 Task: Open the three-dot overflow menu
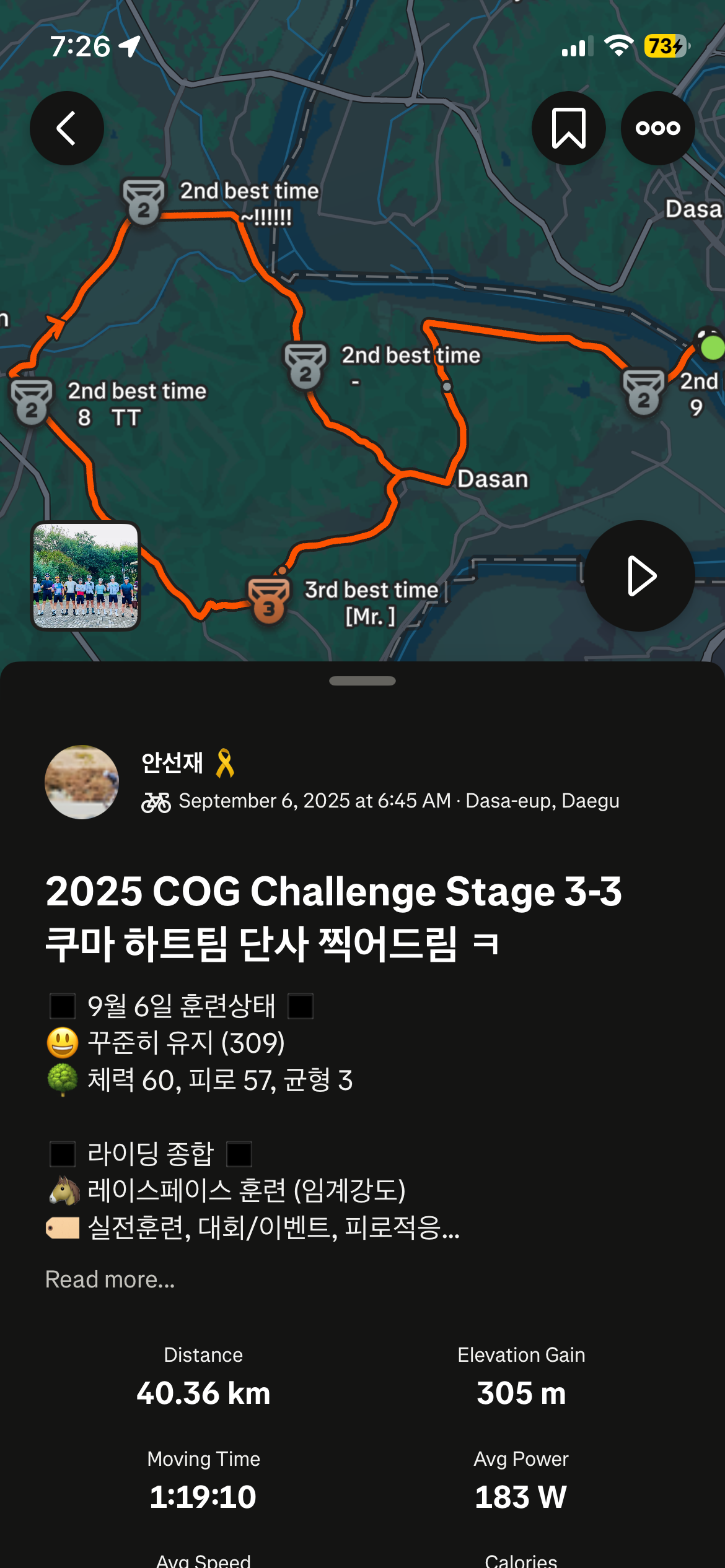pos(657,128)
